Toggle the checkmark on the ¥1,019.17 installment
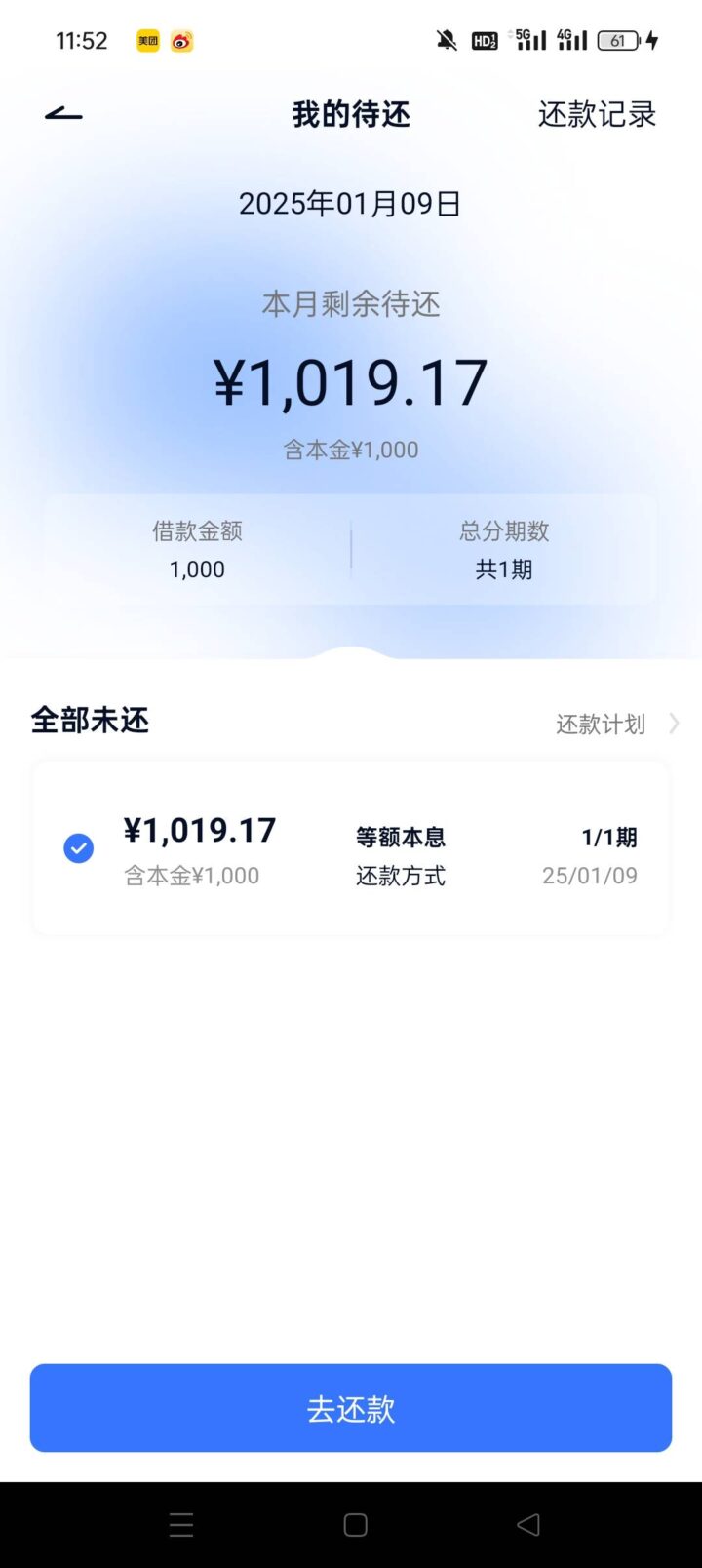The height and width of the screenshot is (1568, 702). tap(79, 848)
